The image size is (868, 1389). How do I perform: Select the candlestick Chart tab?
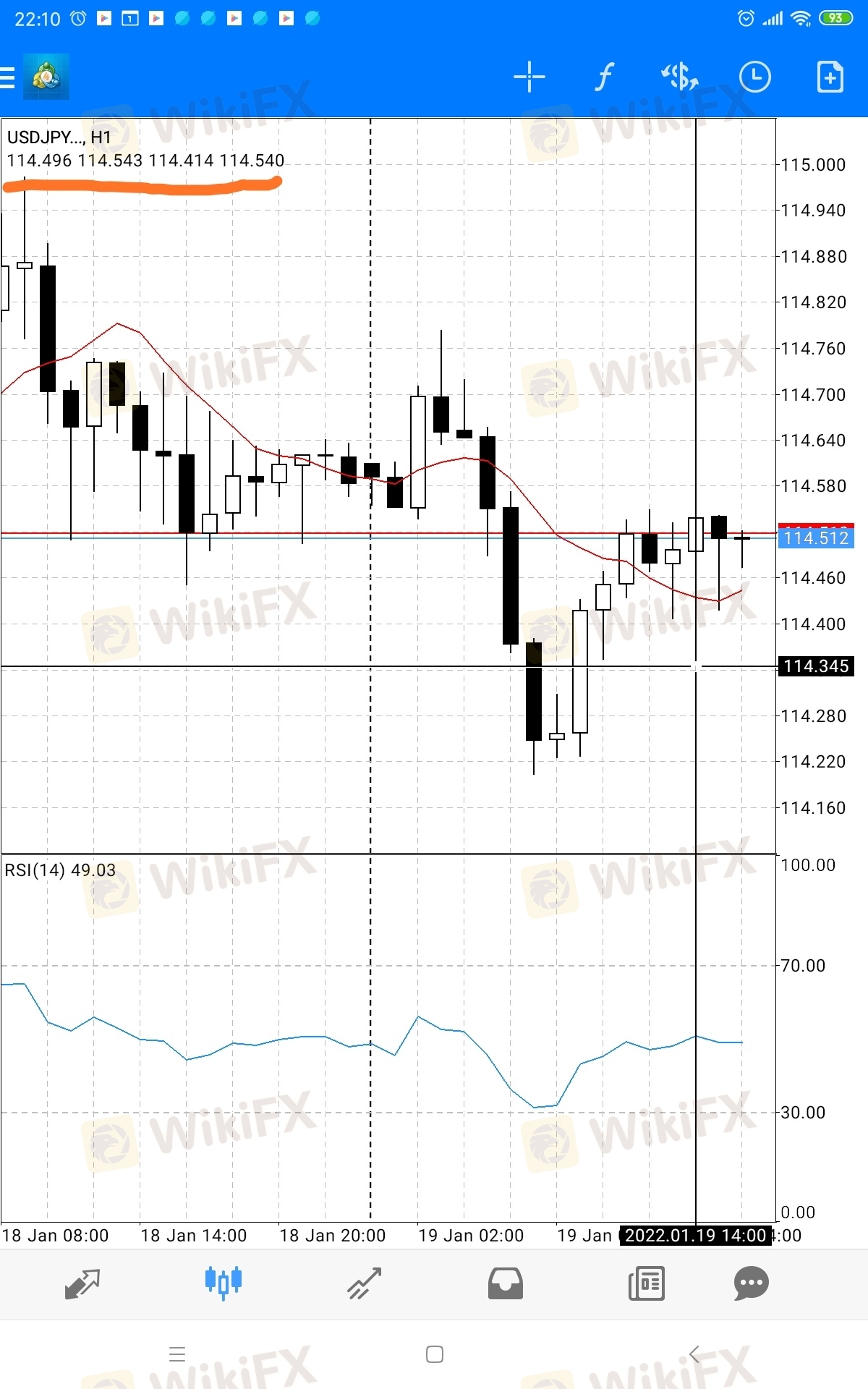tap(224, 1284)
